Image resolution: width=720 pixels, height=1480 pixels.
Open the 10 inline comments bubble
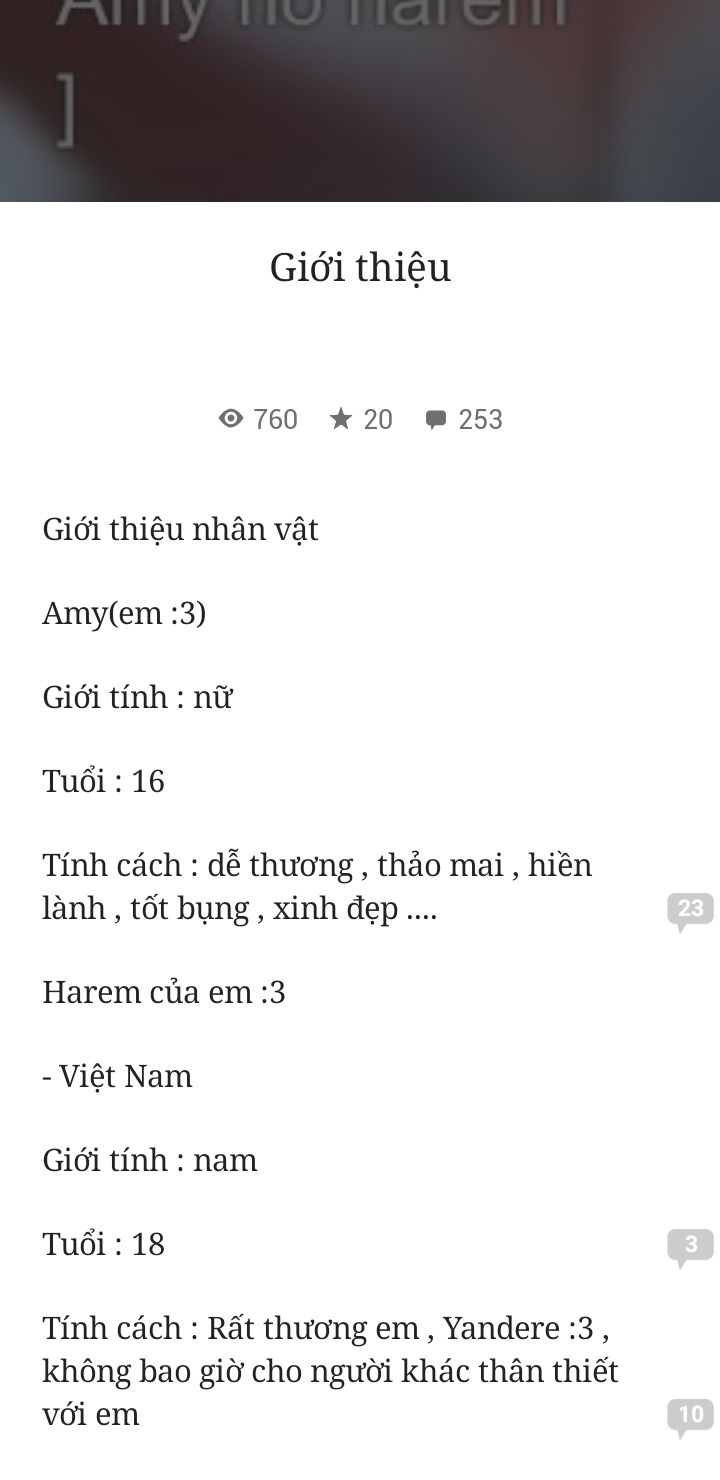click(x=690, y=1416)
